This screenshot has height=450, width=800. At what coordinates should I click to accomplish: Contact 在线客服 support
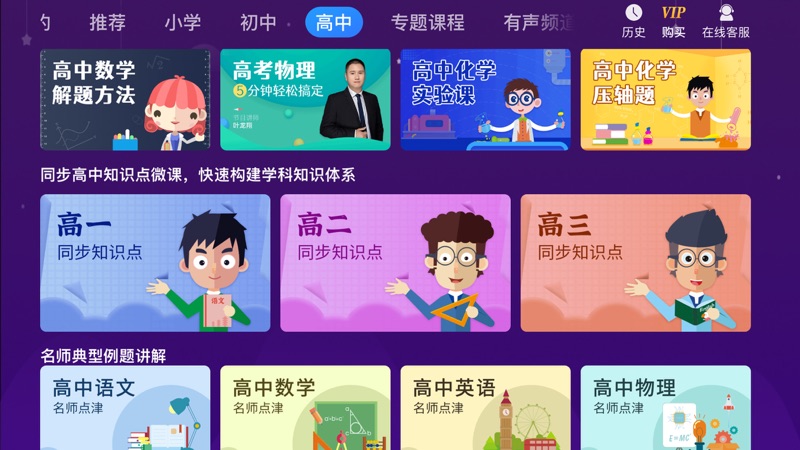pos(725,21)
